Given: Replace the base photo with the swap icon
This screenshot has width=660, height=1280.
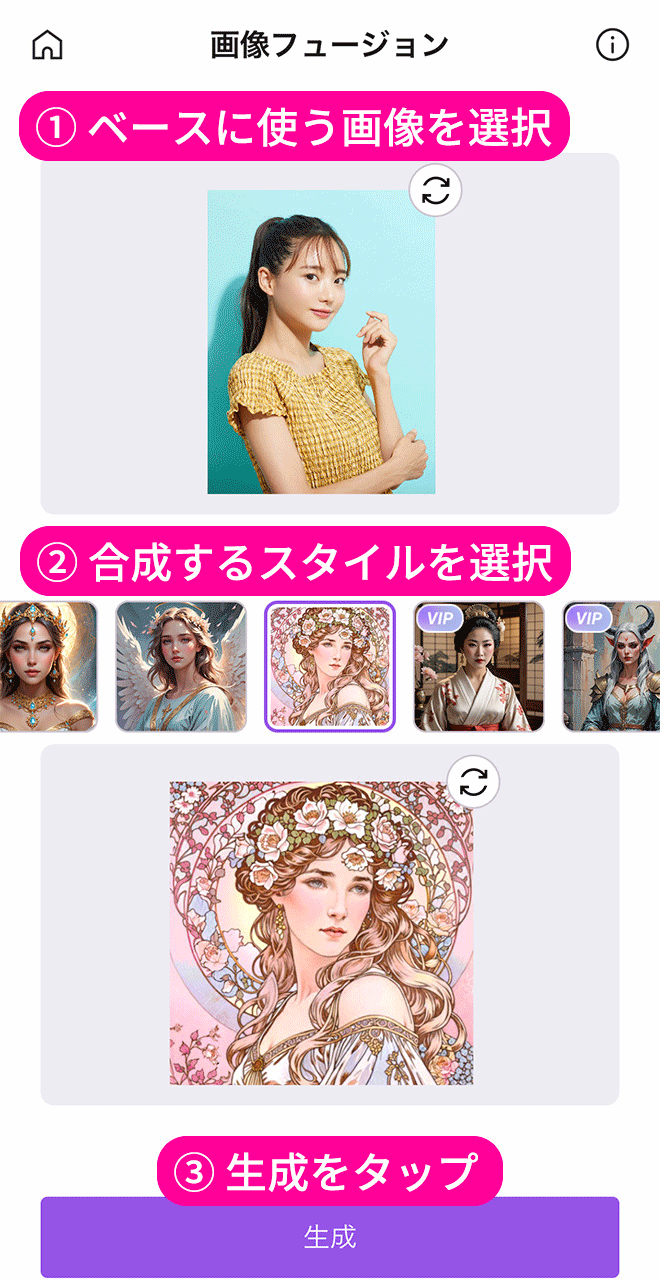Looking at the screenshot, I should click(x=436, y=190).
